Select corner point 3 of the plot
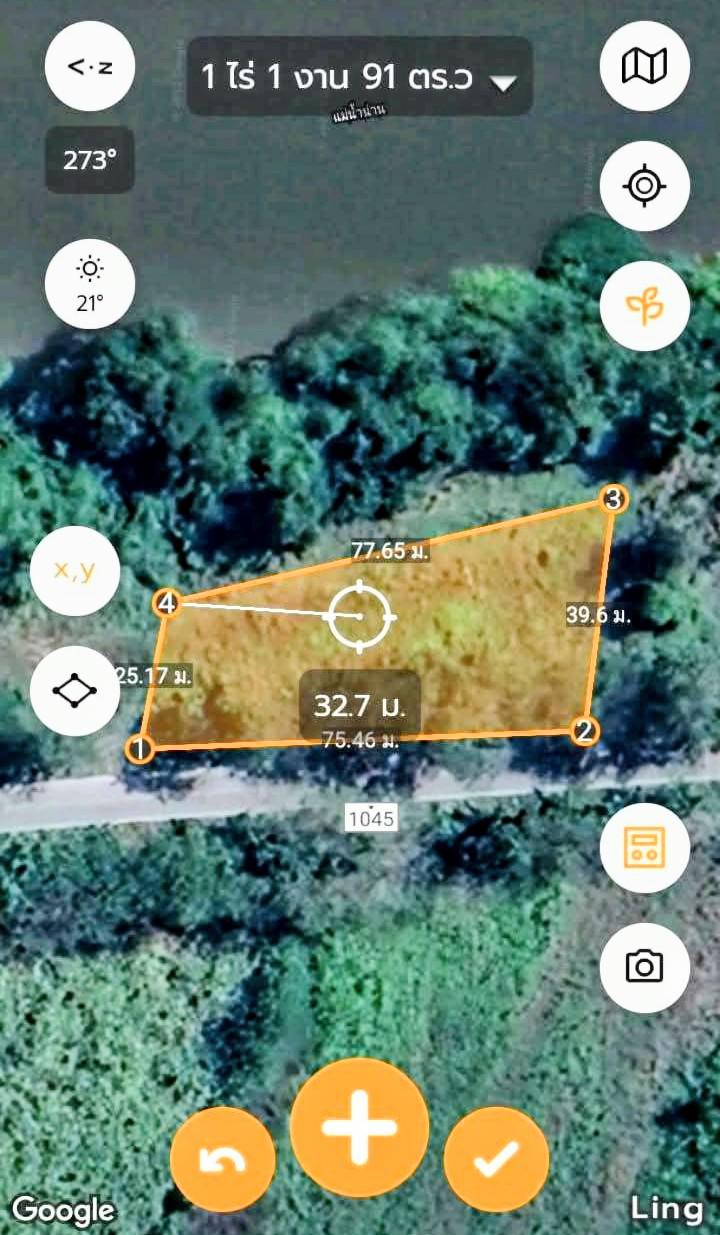 click(614, 498)
